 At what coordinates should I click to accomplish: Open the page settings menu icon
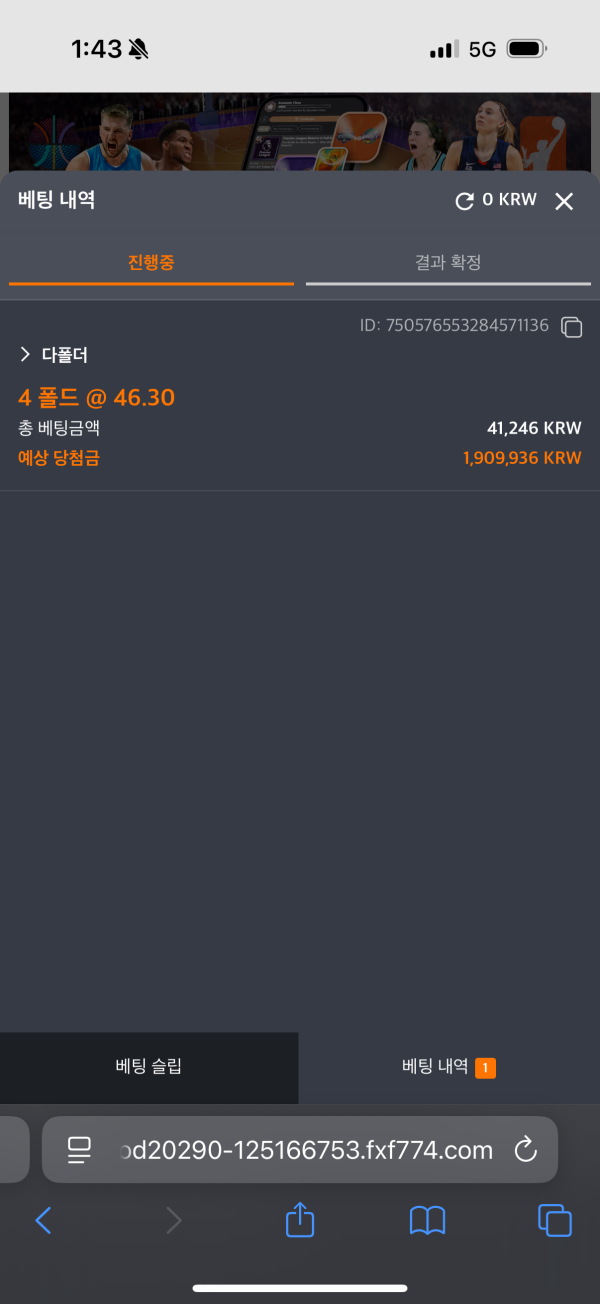(80, 1150)
